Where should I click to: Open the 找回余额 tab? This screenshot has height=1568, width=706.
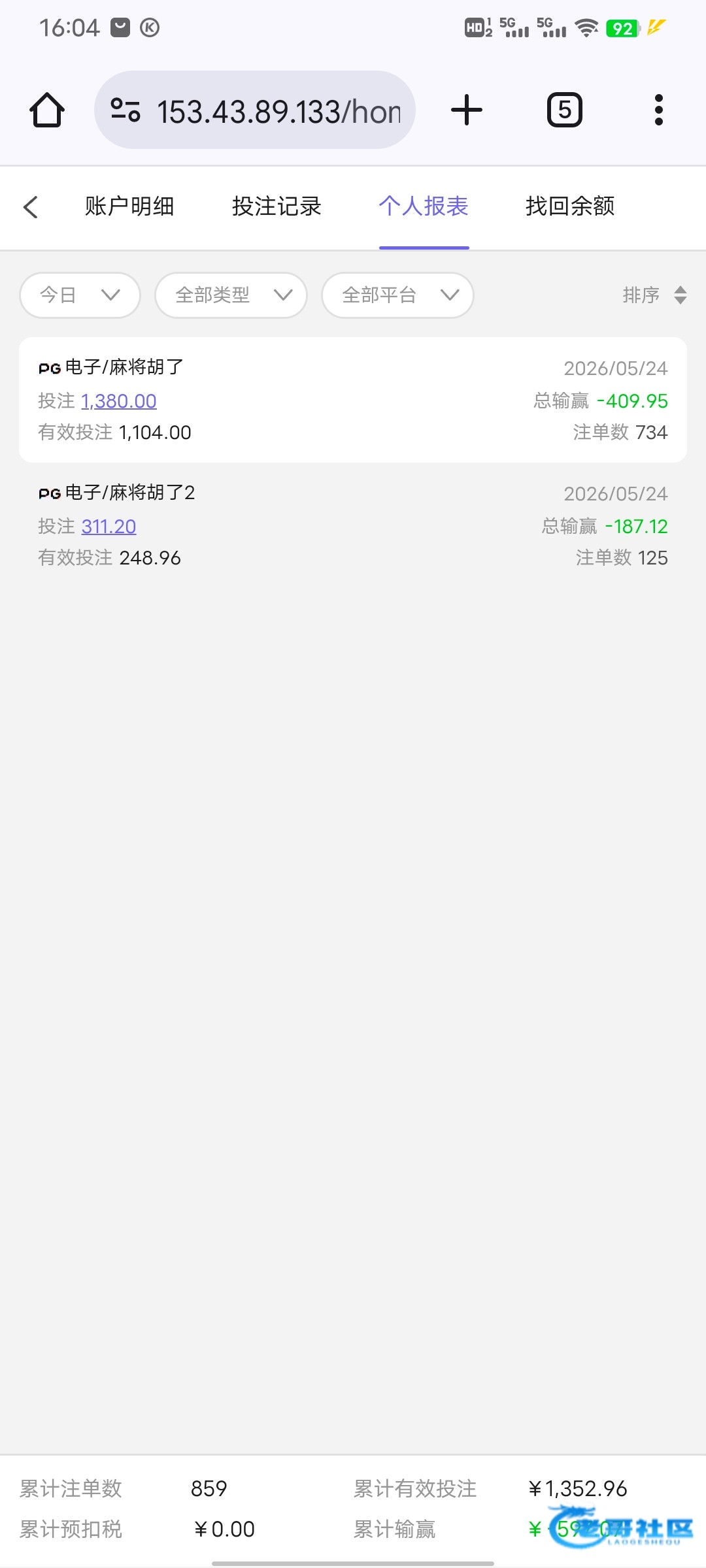[570, 206]
